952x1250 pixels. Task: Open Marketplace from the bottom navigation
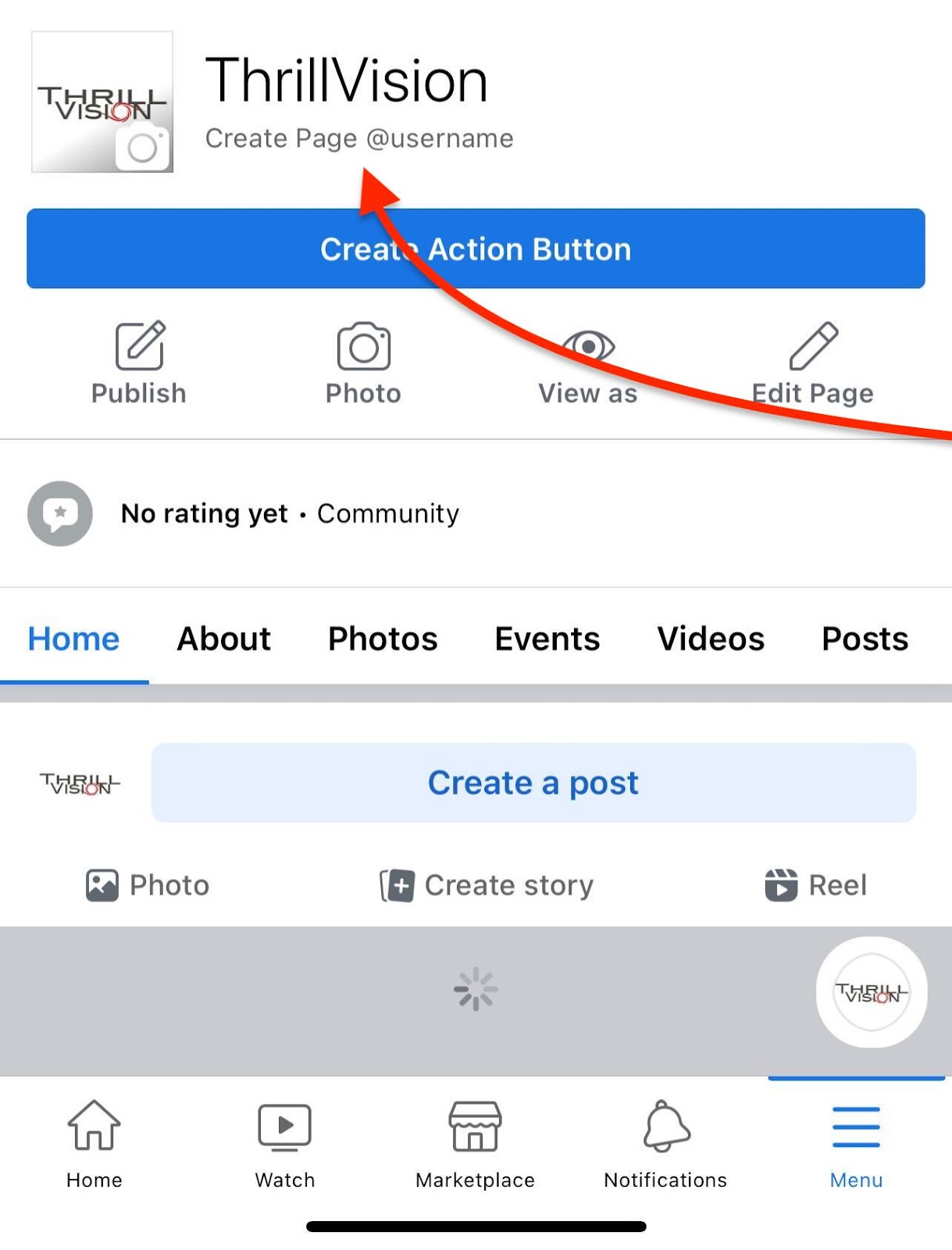tap(474, 1127)
